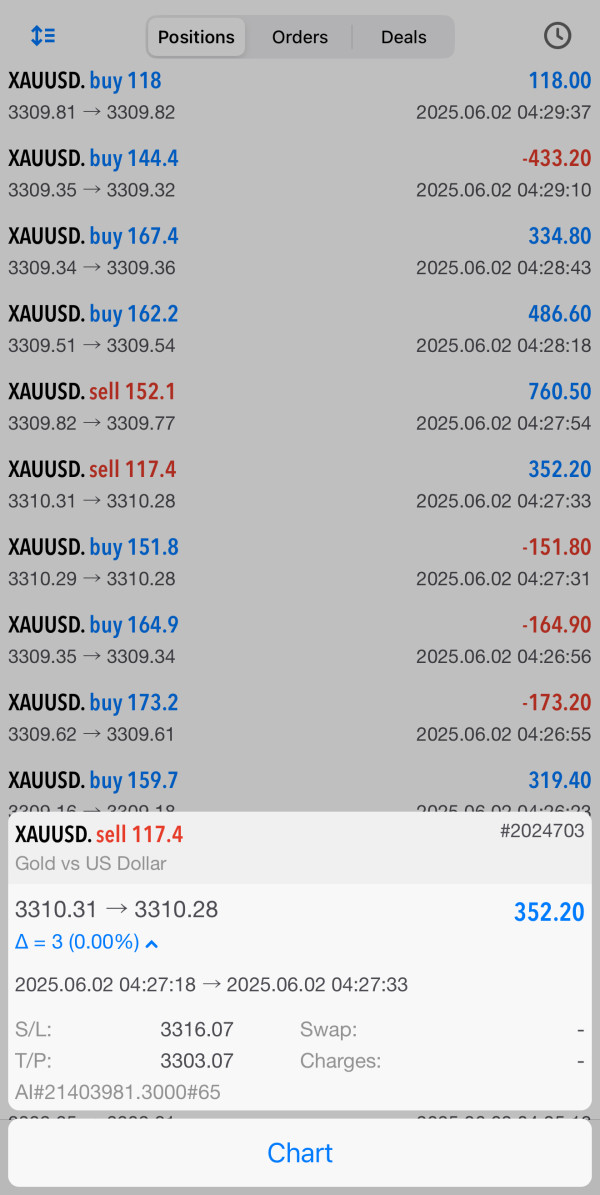
Task: Open the Chart for this position
Action: pyautogui.click(x=299, y=1153)
